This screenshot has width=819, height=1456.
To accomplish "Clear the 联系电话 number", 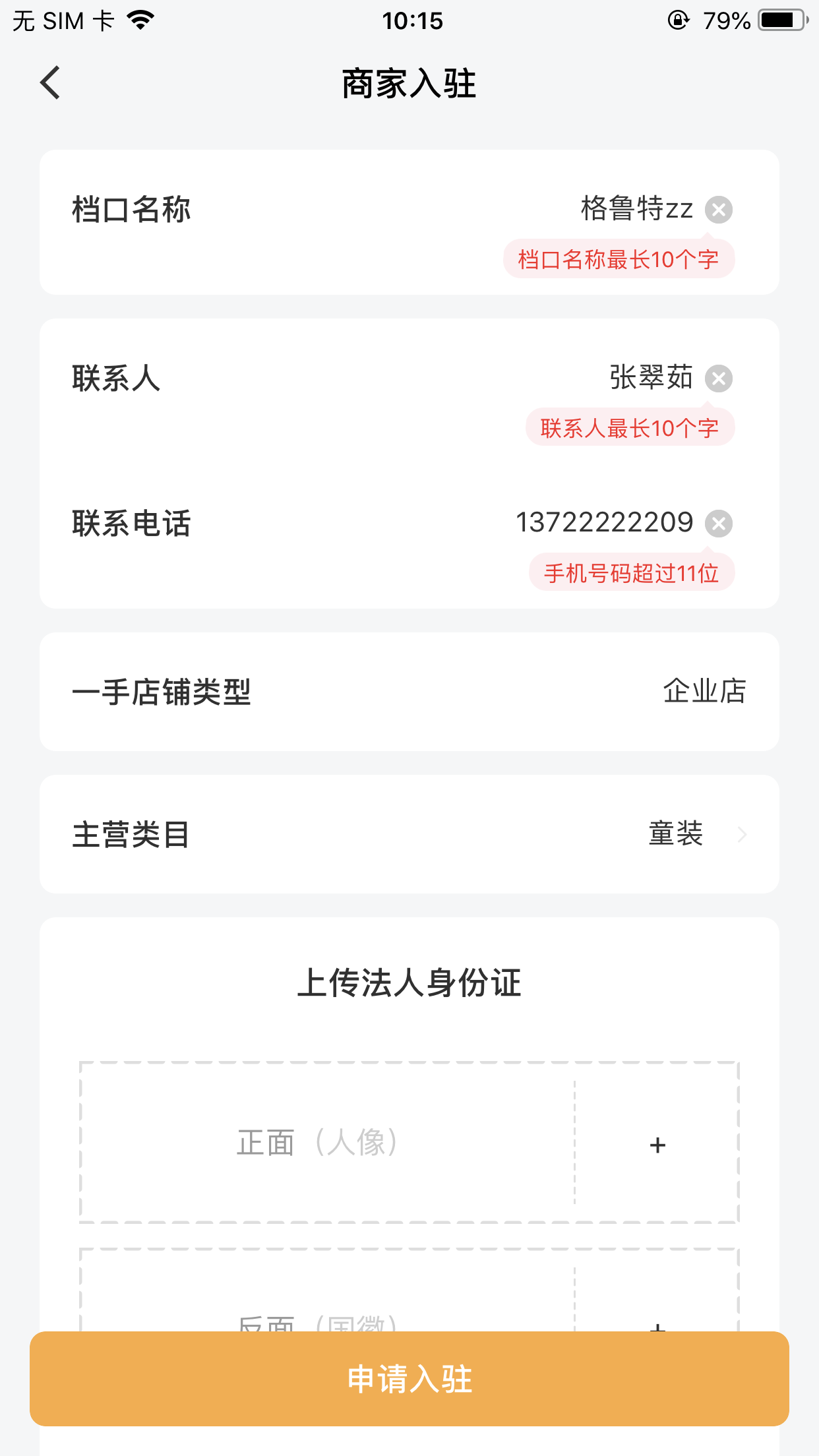I will pos(718,524).
